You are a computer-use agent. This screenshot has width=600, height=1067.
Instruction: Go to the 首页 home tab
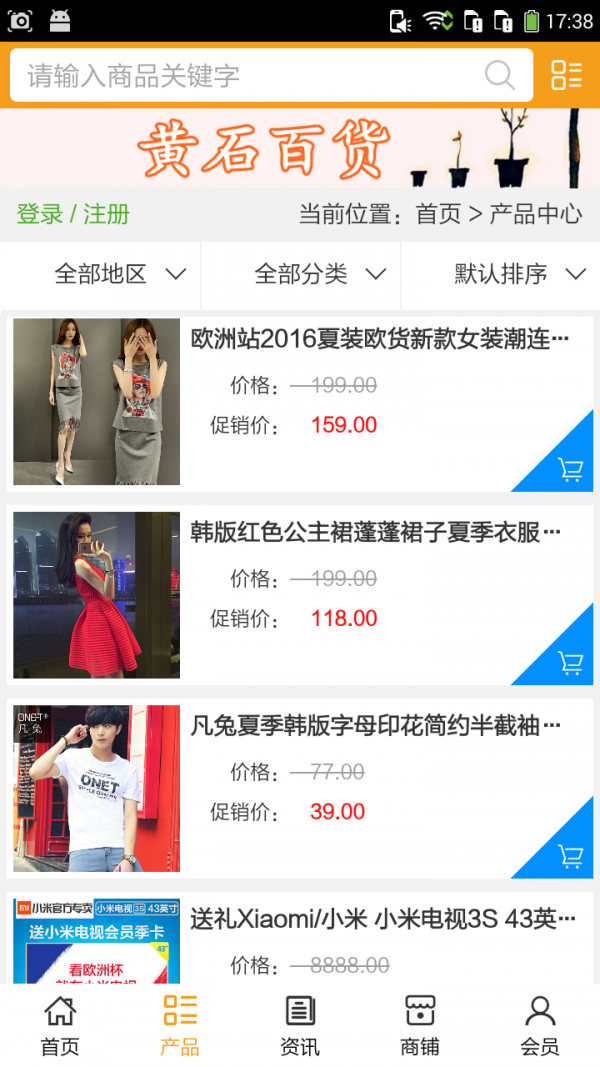60,1025
